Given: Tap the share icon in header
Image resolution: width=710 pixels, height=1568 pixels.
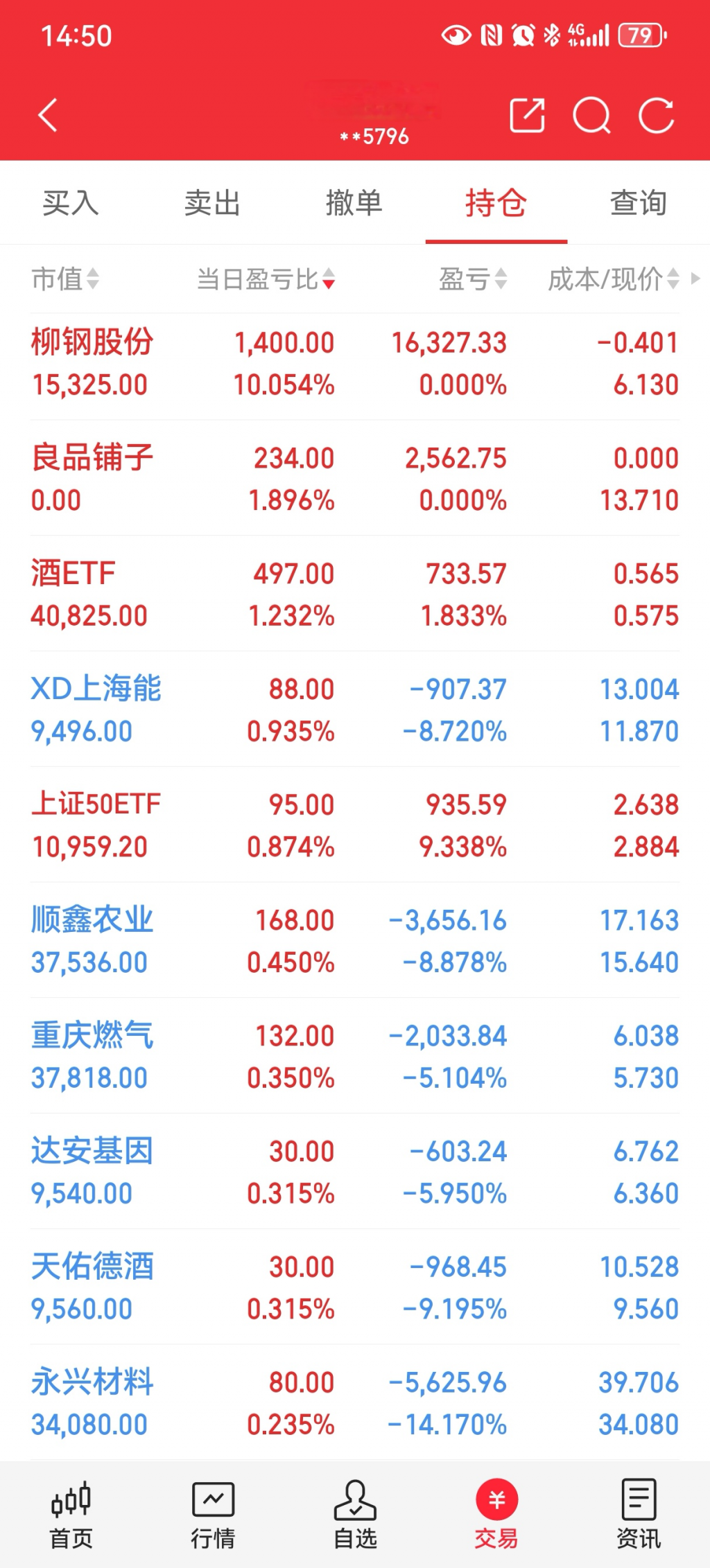Looking at the screenshot, I should 527,115.
